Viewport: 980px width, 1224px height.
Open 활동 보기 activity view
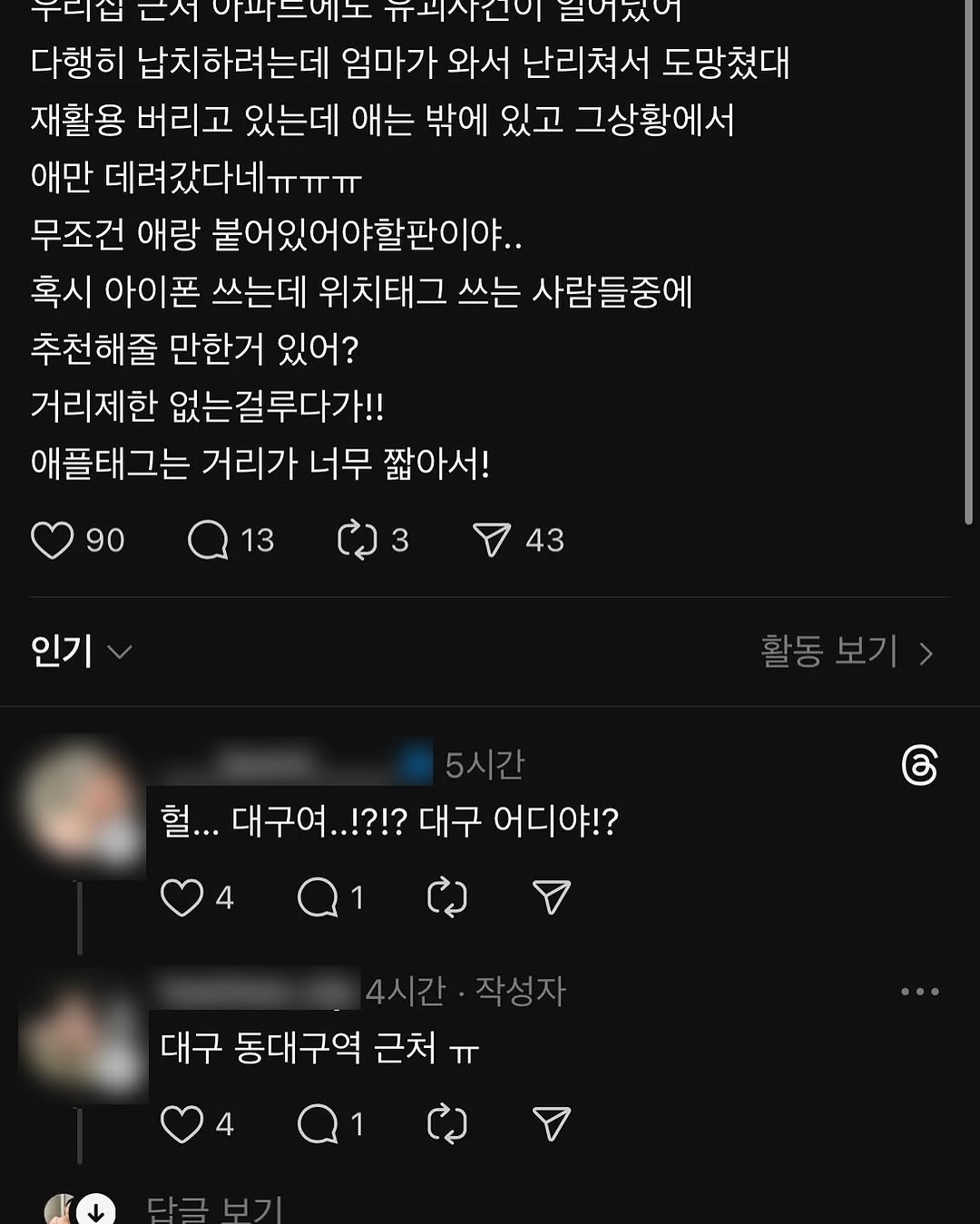846,651
